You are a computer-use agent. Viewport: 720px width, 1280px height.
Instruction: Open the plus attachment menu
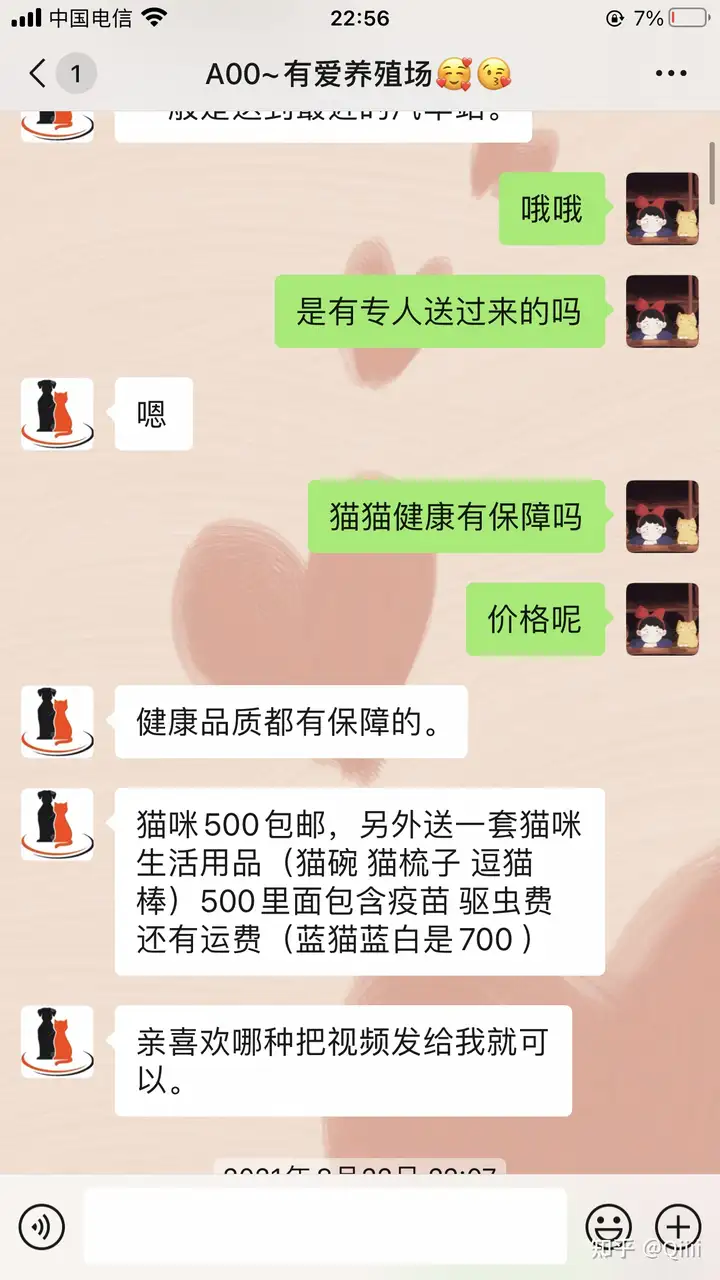pyautogui.click(x=677, y=1225)
